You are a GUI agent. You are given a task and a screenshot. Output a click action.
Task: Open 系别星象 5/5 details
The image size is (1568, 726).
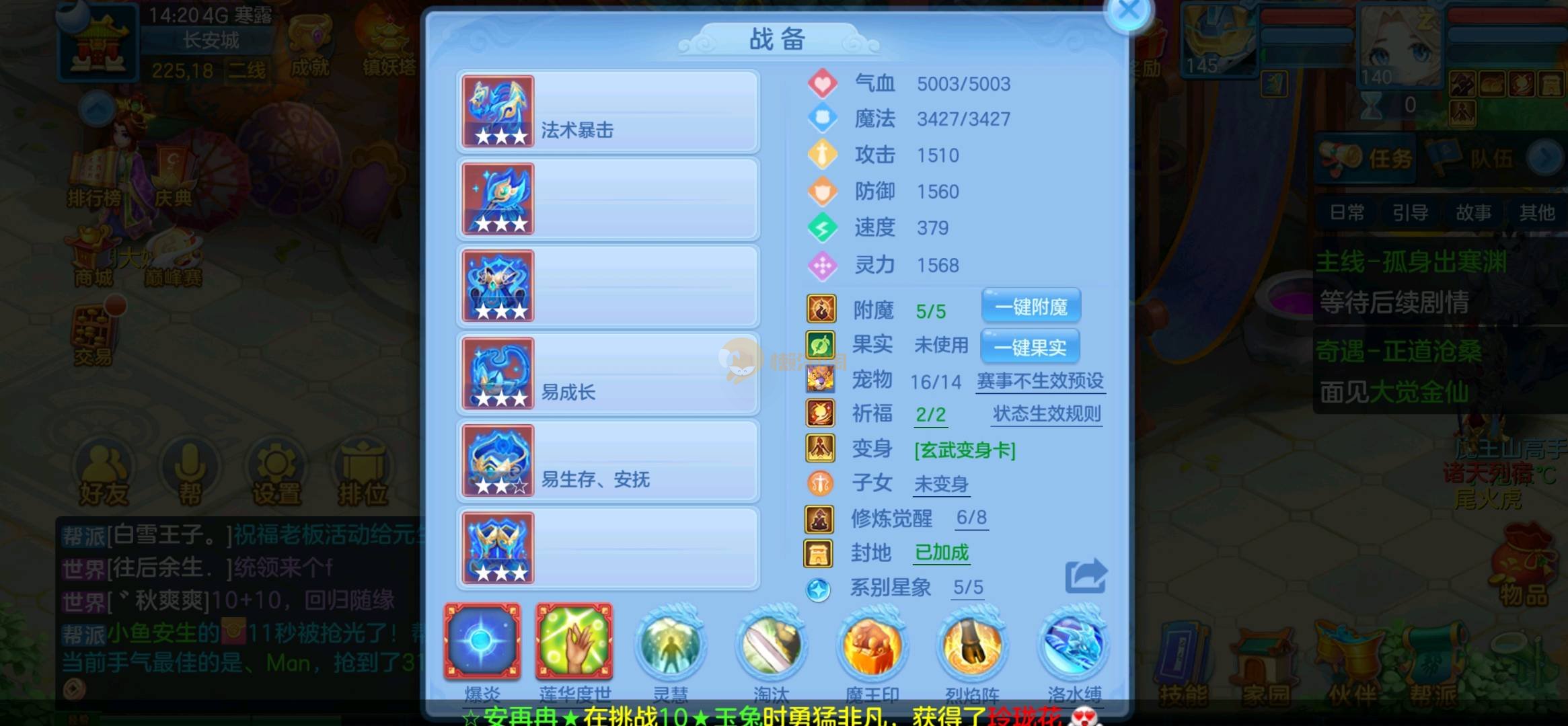pos(968,588)
